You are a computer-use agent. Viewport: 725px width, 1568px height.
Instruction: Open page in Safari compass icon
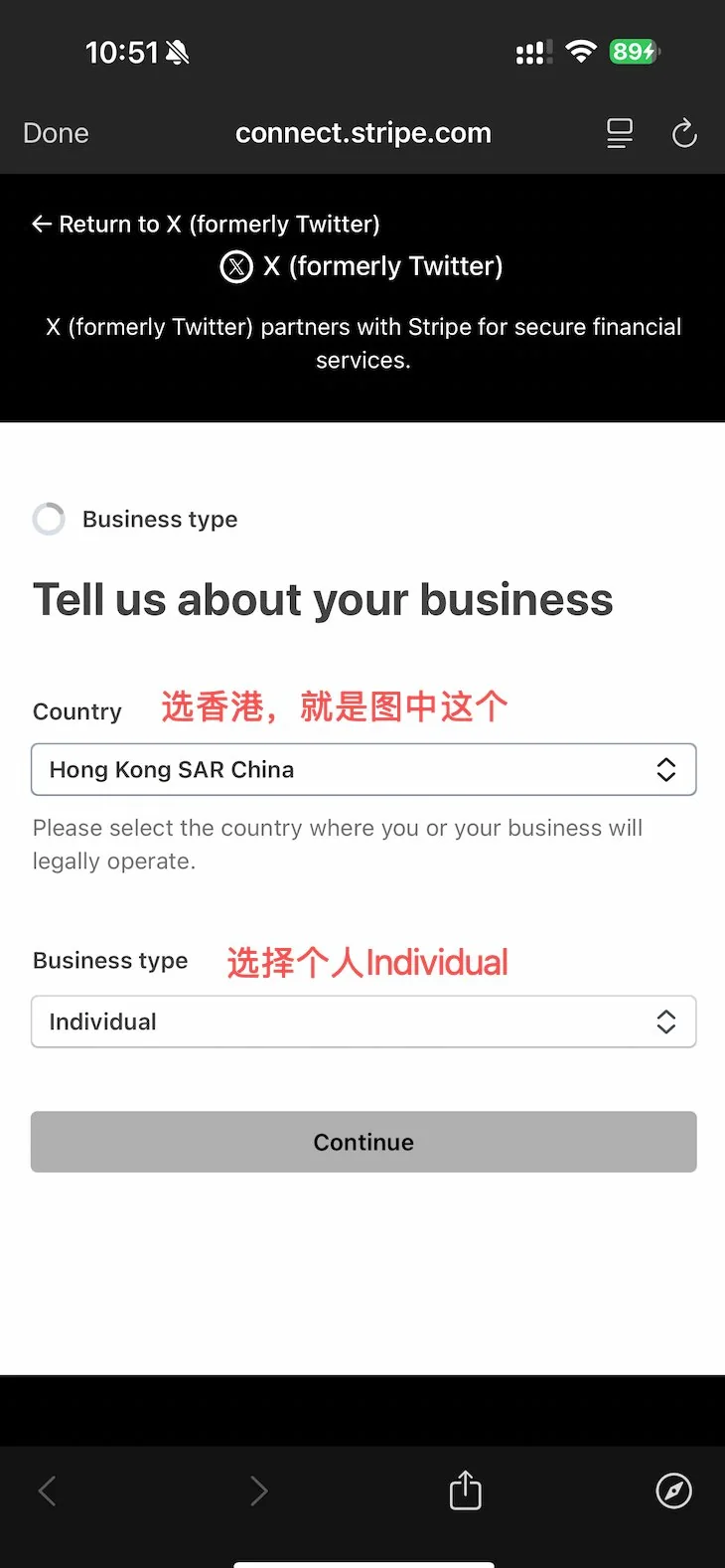click(674, 1490)
